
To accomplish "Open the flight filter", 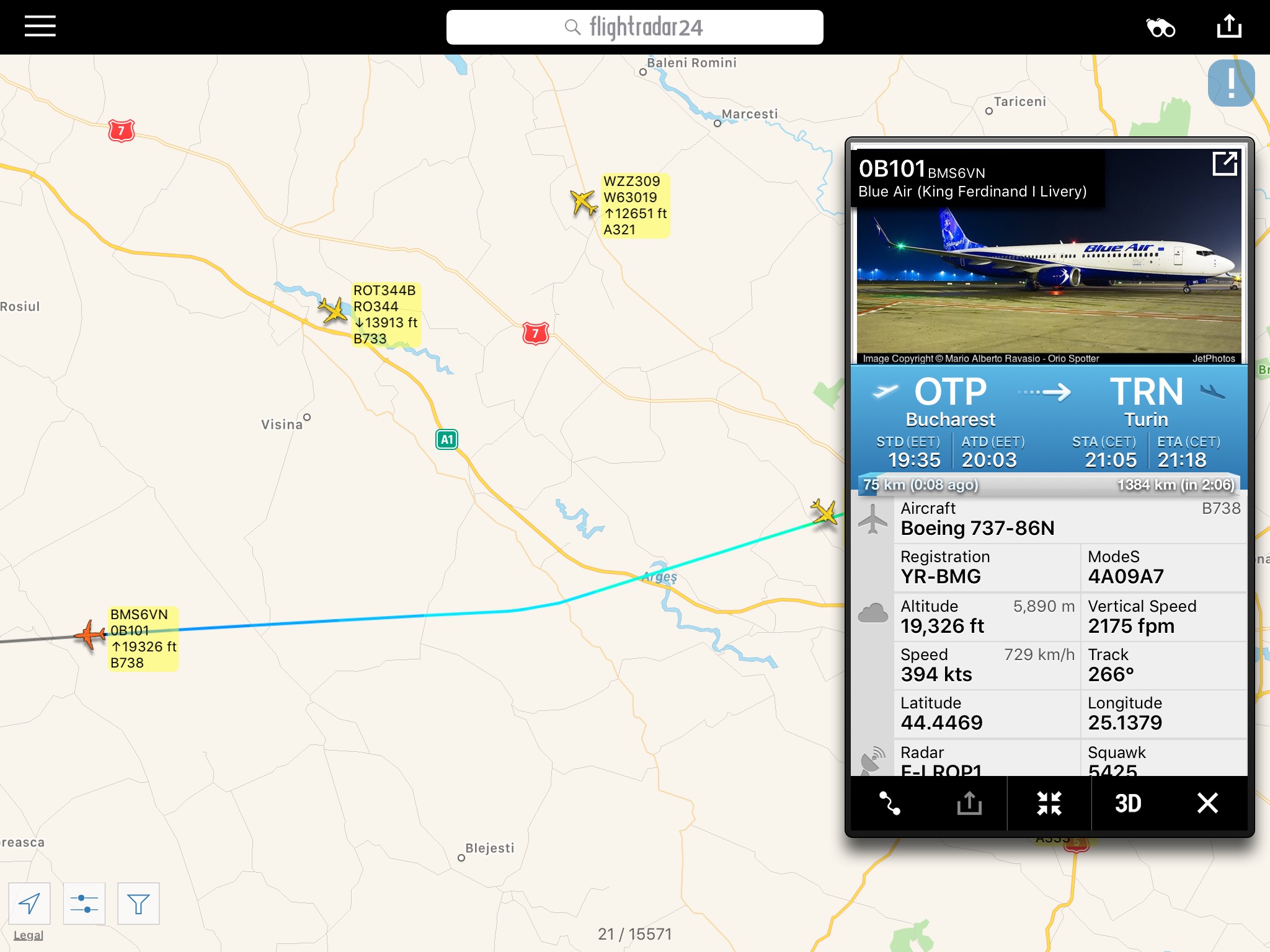I will point(138,904).
